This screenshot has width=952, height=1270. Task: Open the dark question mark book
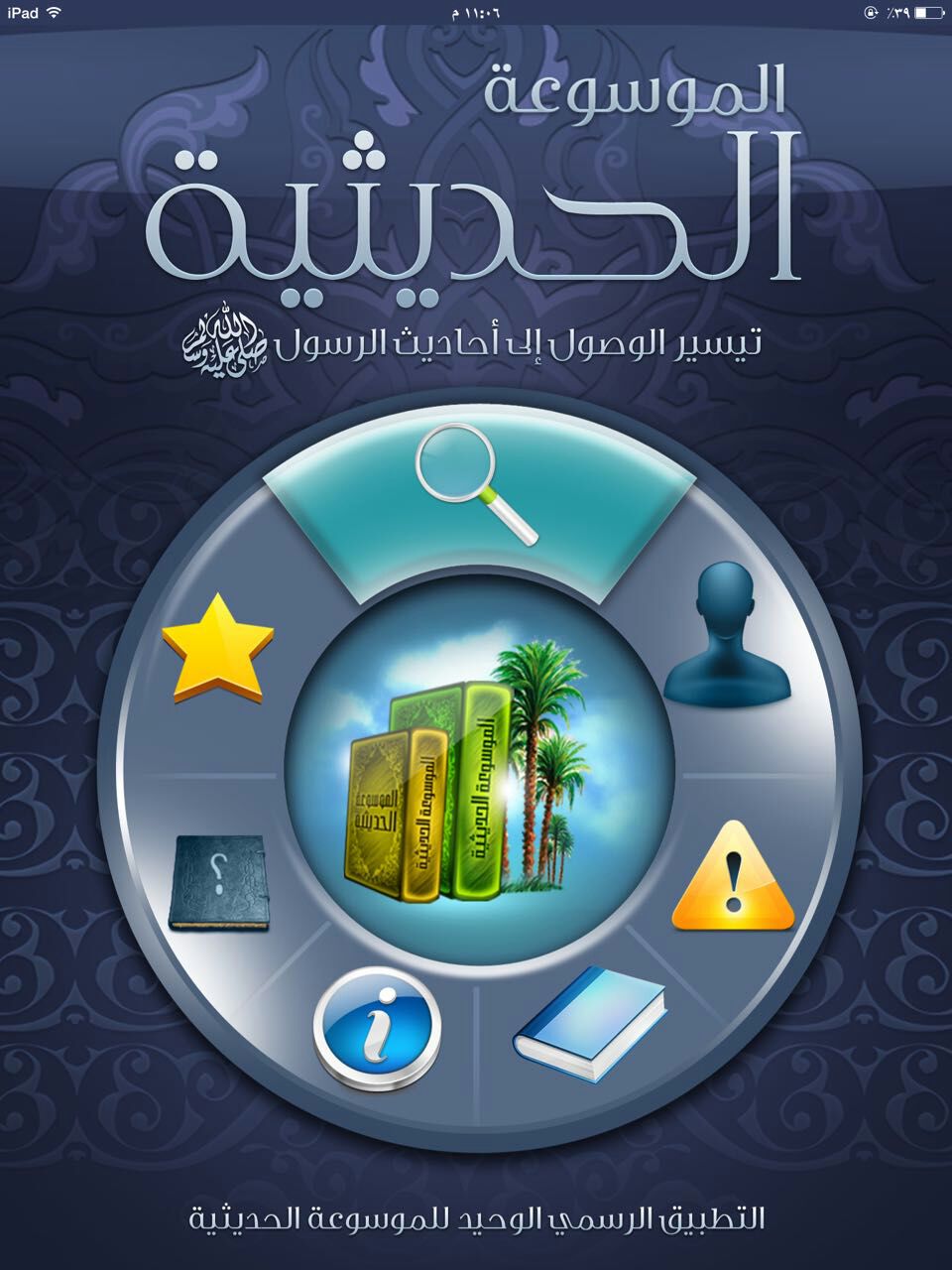[x=220, y=881]
